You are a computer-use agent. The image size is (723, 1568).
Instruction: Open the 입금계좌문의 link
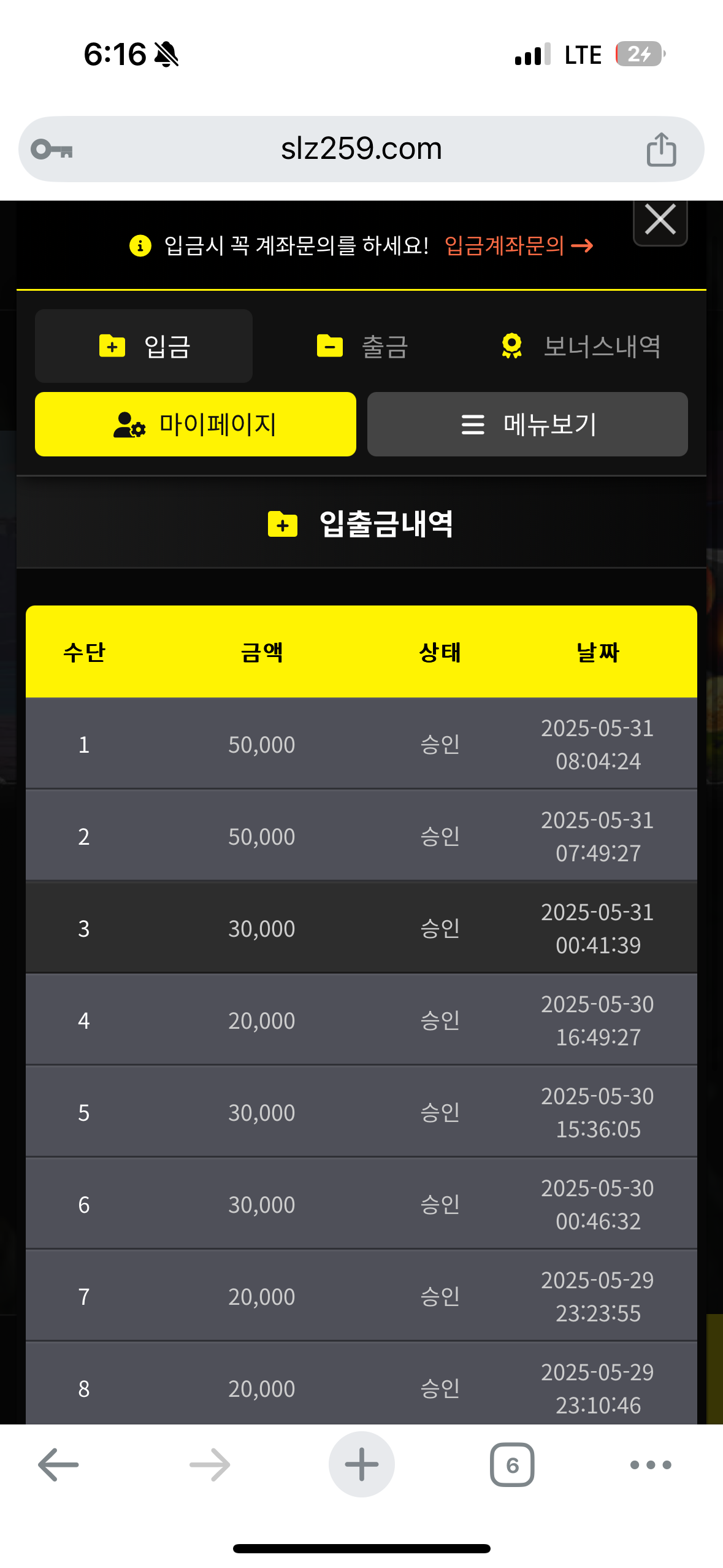[518, 246]
